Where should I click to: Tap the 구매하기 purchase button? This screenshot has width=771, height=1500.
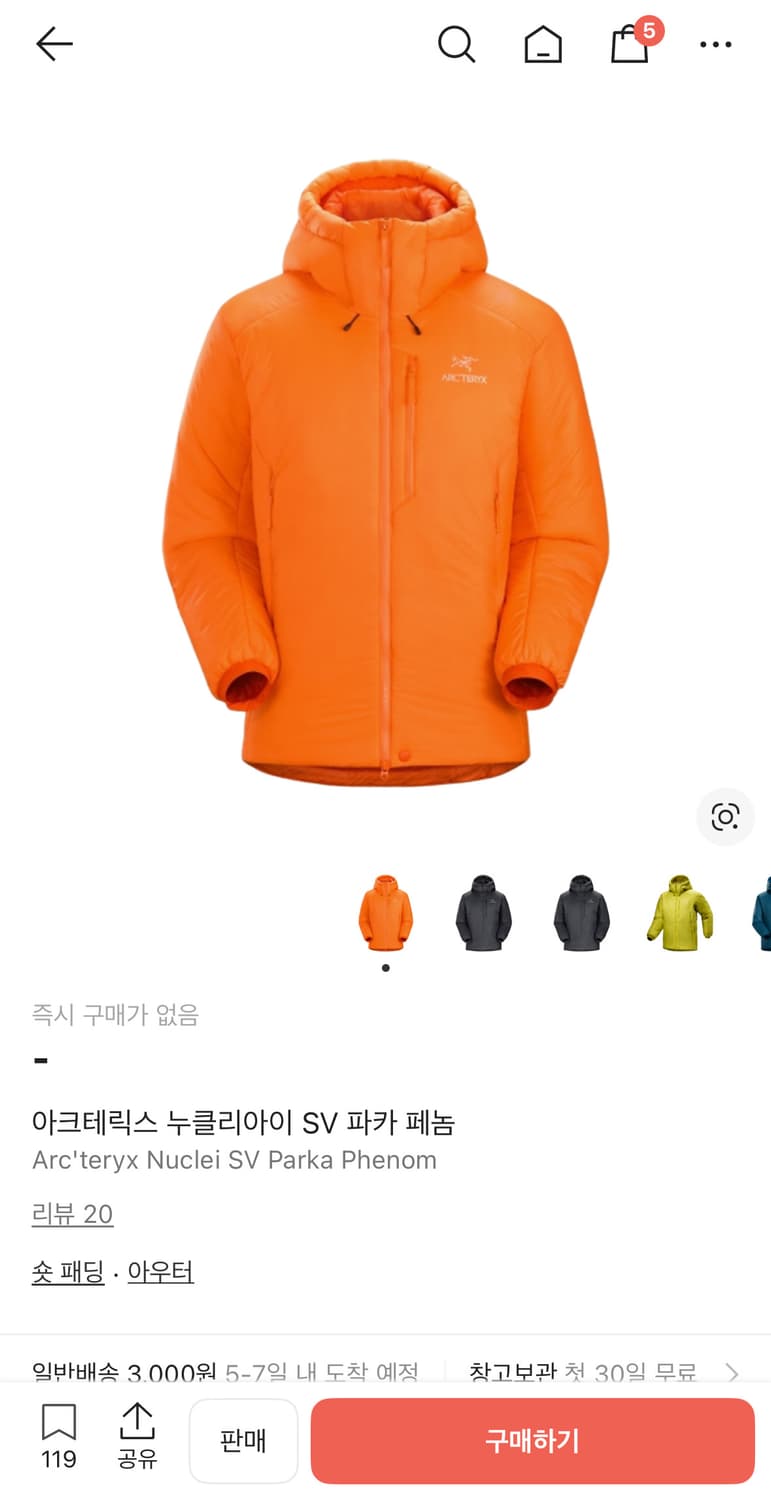532,1440
